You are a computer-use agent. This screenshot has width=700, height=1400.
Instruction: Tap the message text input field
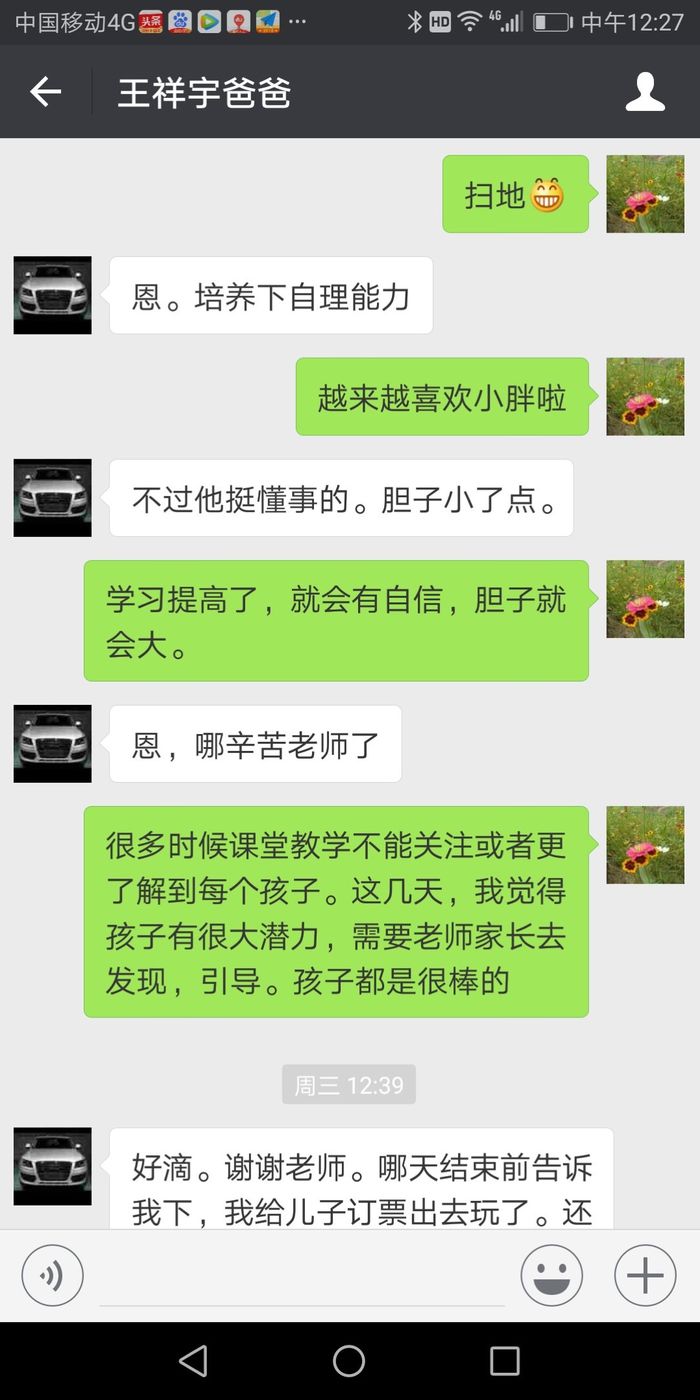tap(300, 1275)
